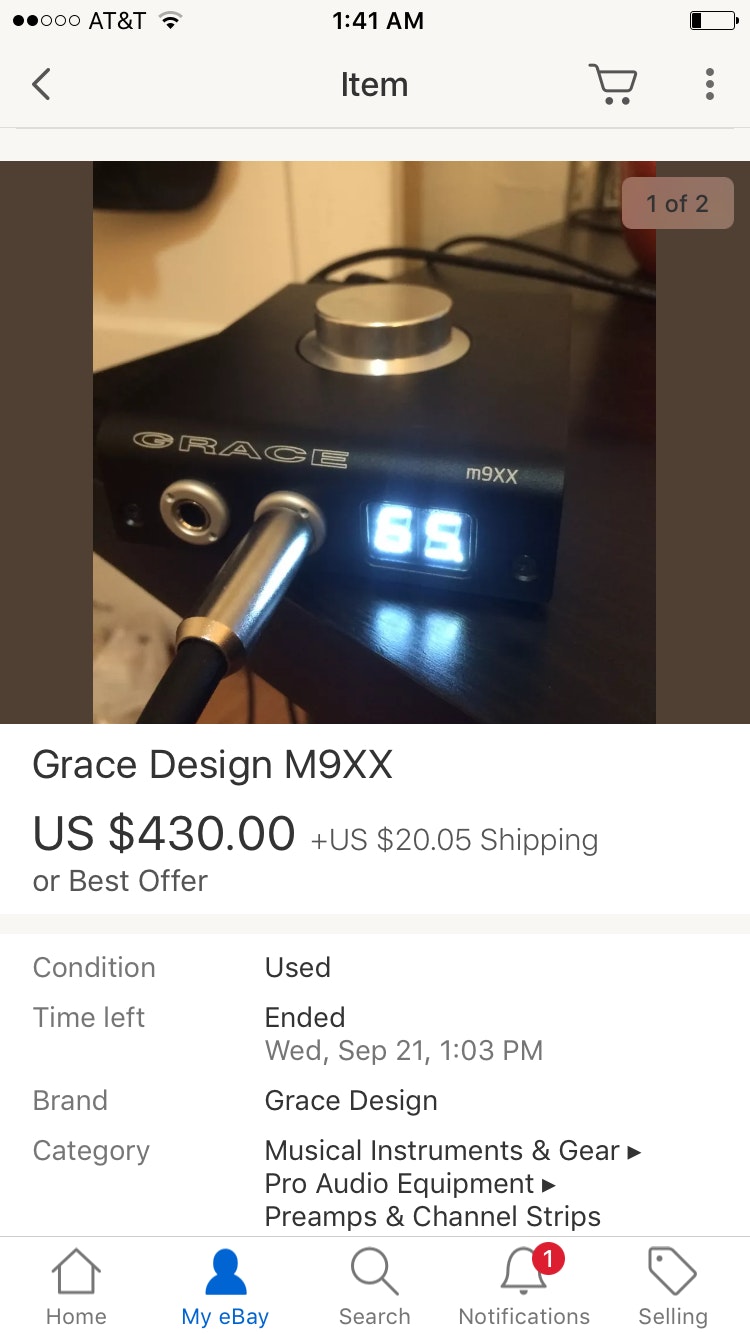Browse the Musical Instruments & Gear category
The image size is (750, 1334).
442,1151
